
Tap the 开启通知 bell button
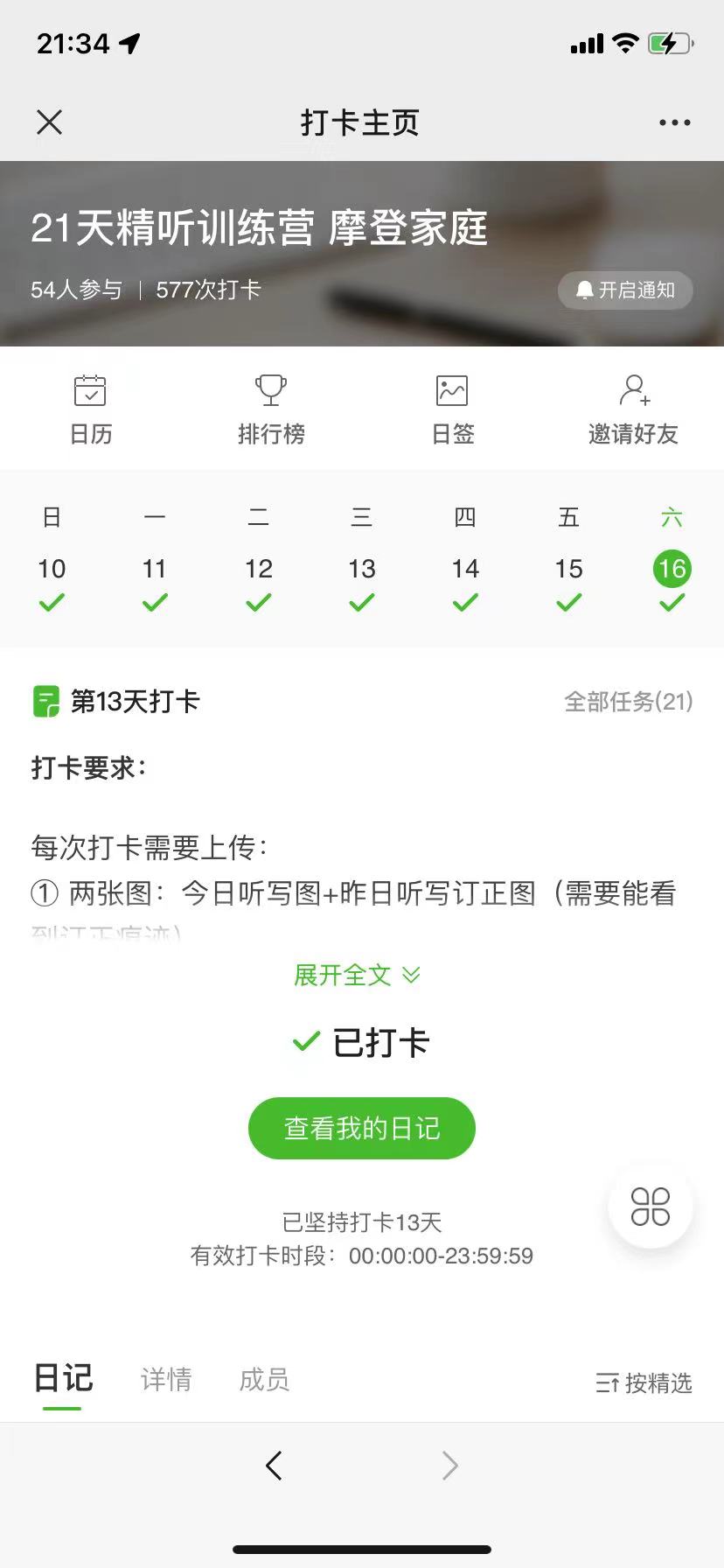click(x=625, y=290)
